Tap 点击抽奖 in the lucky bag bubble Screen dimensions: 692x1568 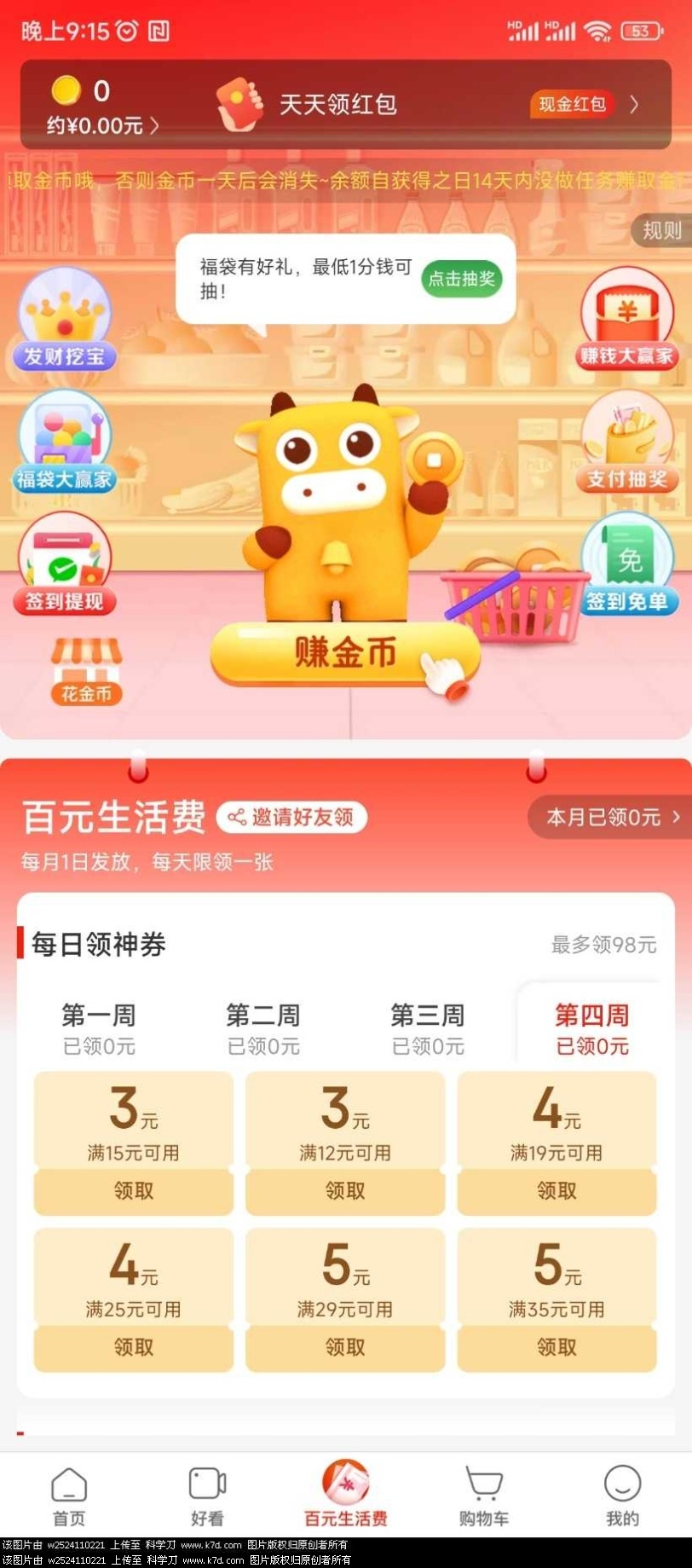click(461, 279)
